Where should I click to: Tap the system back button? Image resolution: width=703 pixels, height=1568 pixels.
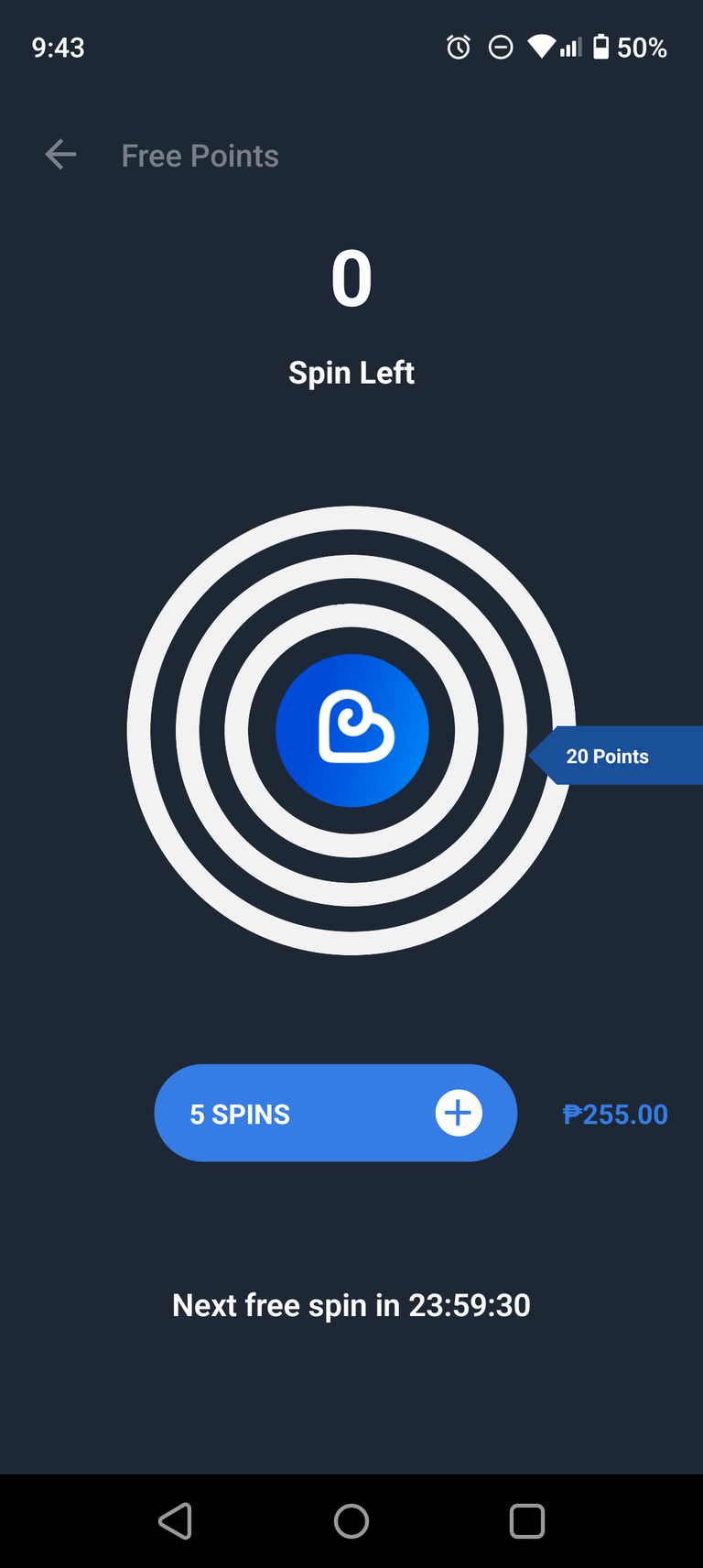tap(175, 1521)
